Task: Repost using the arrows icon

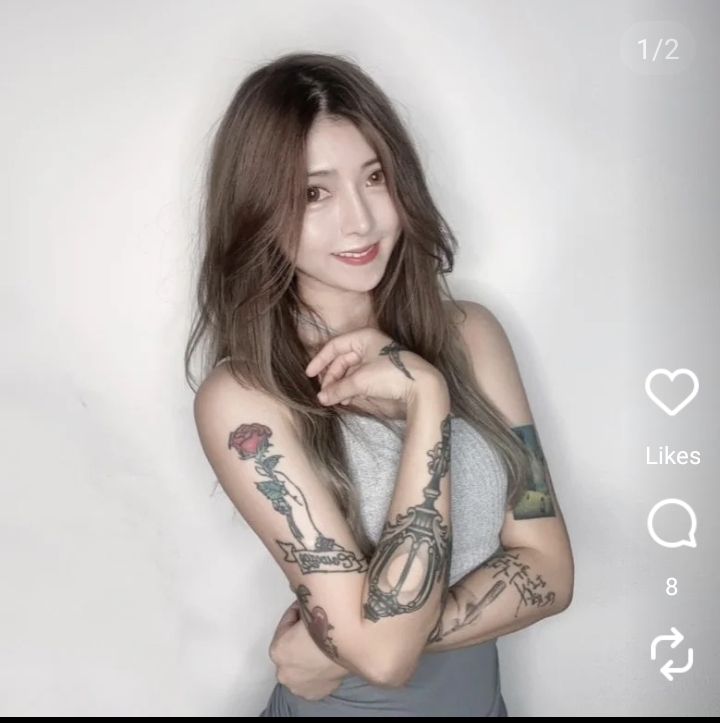Action: click(672, 653)
